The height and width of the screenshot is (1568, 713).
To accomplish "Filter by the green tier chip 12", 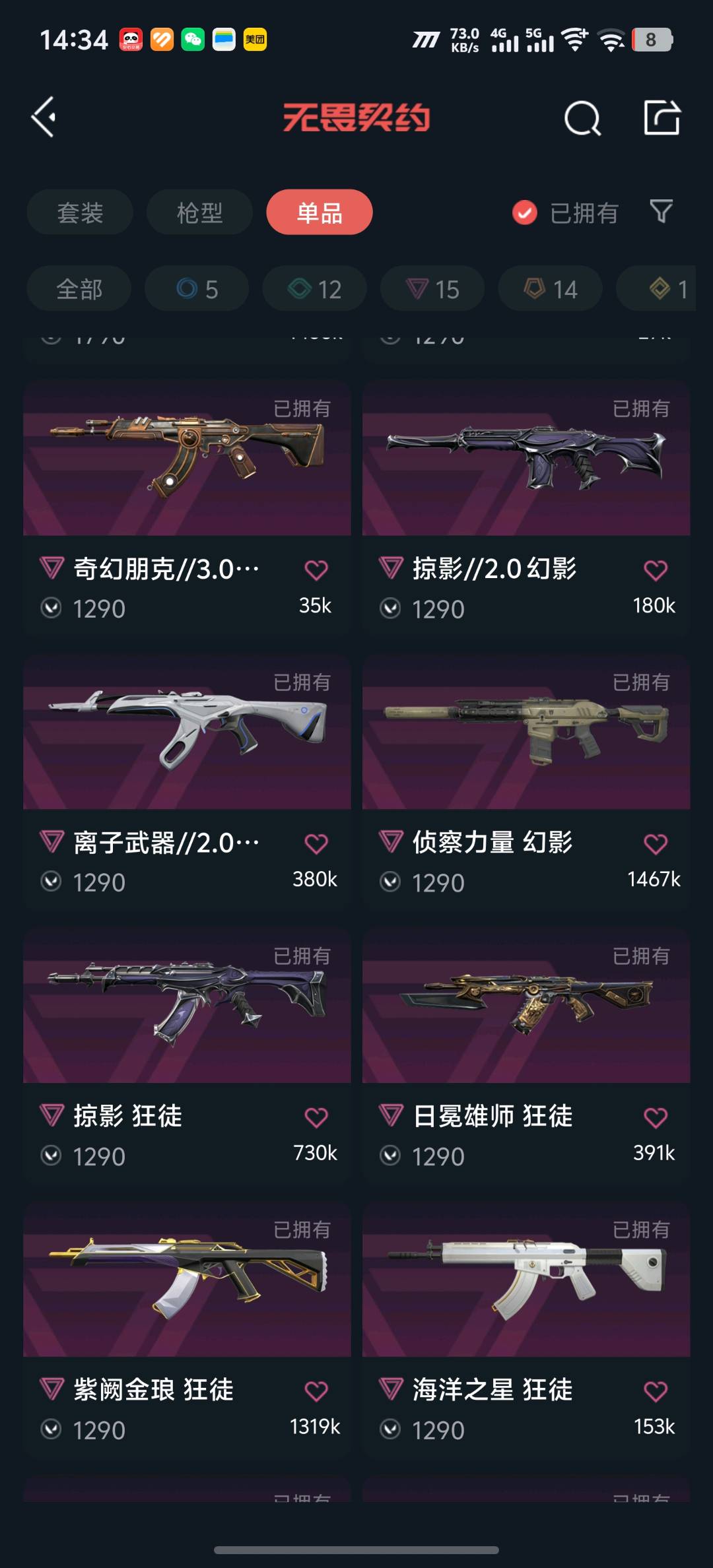I will pyautogui.click(x=314, y=289).
